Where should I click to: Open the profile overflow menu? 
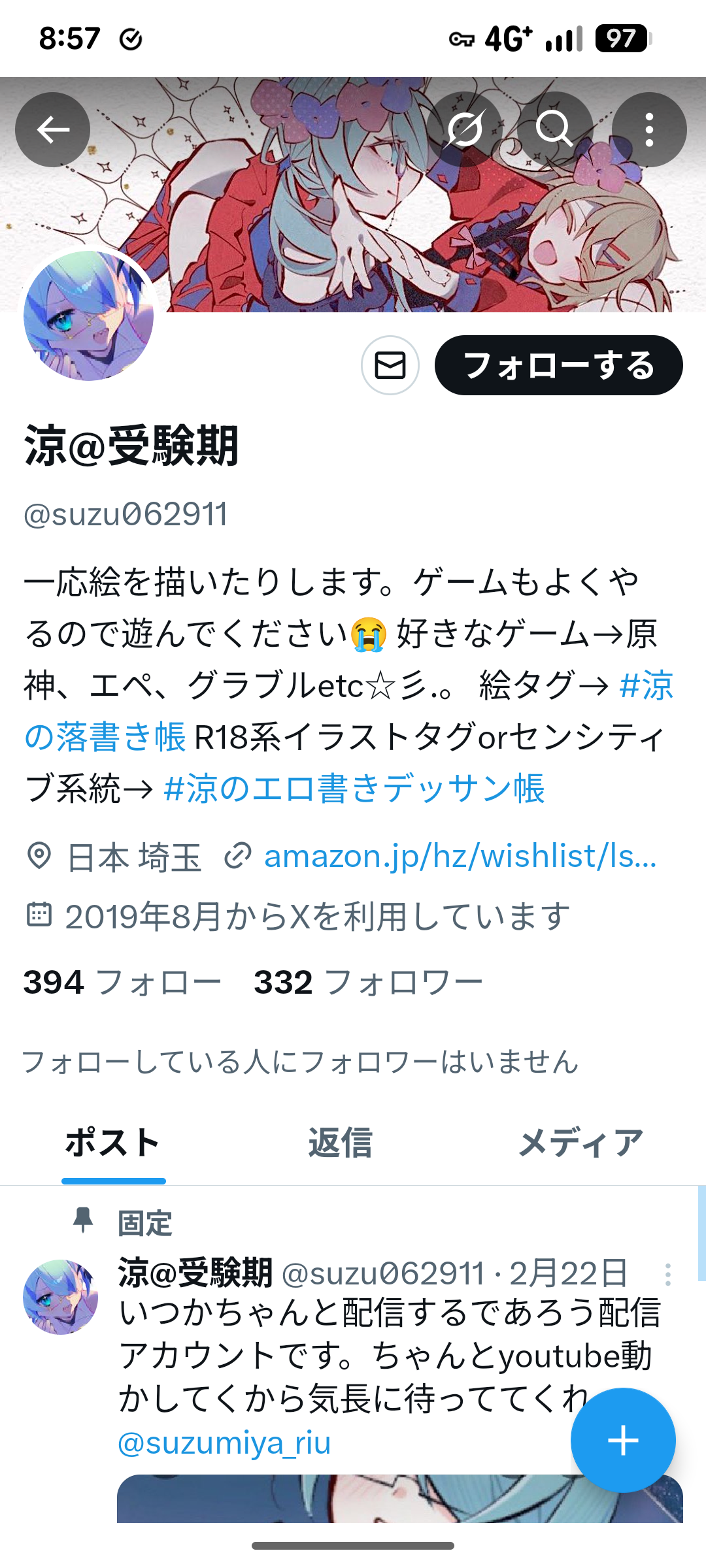(x=648, y=129)
